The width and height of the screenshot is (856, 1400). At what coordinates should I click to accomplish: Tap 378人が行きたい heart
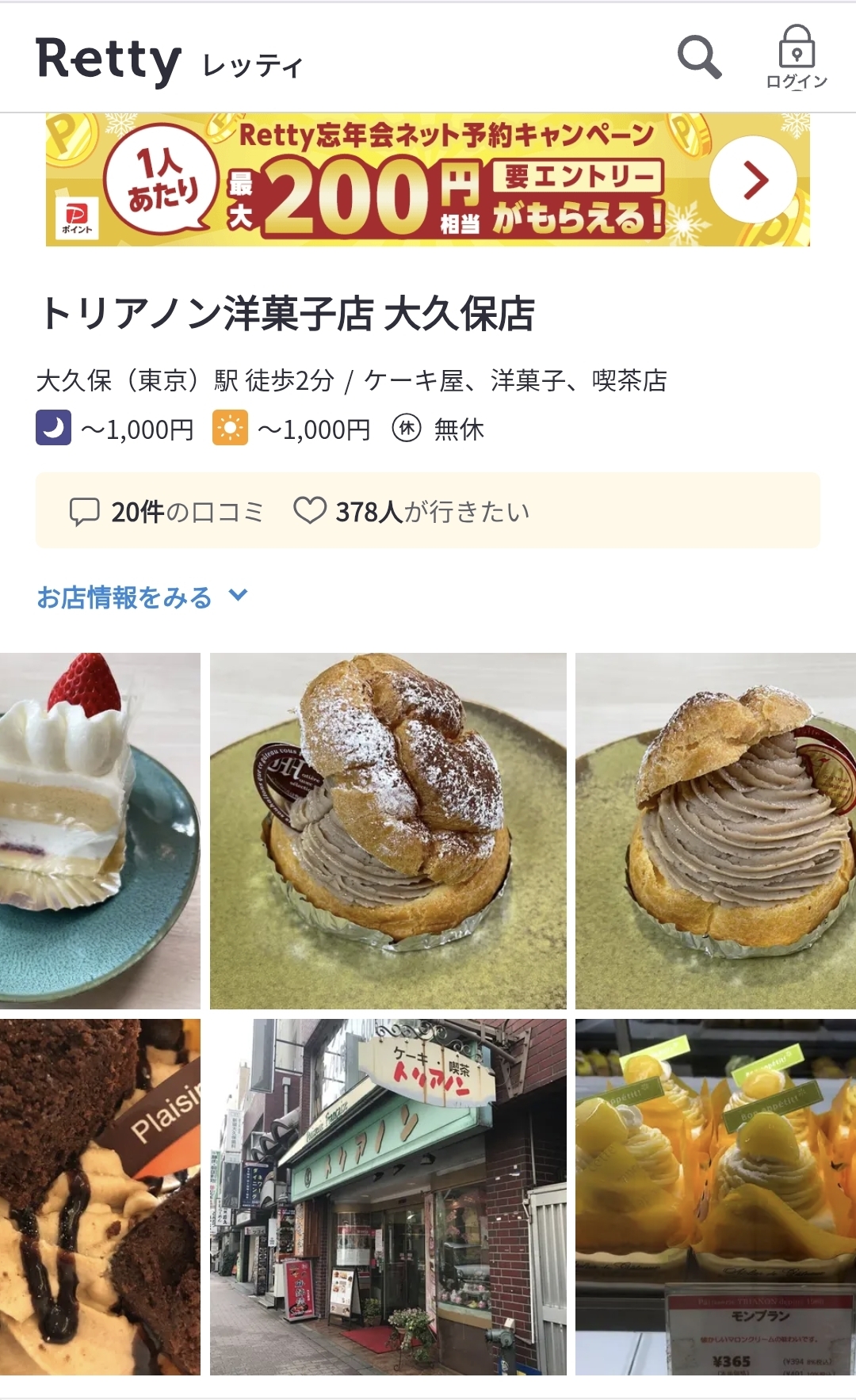[x=412, y=512]
